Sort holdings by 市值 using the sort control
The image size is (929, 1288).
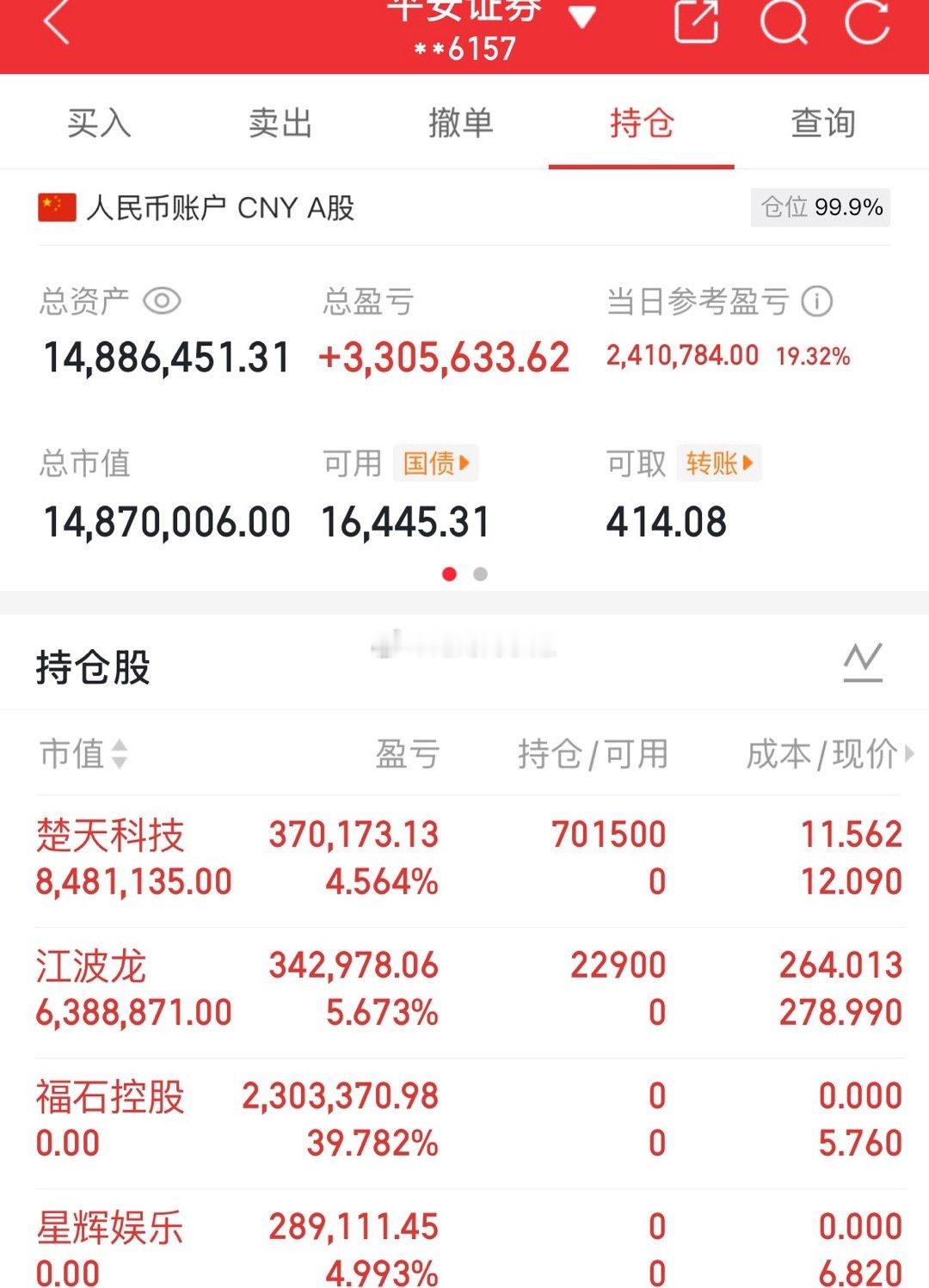pyautogui.click(x=117, y=755)
